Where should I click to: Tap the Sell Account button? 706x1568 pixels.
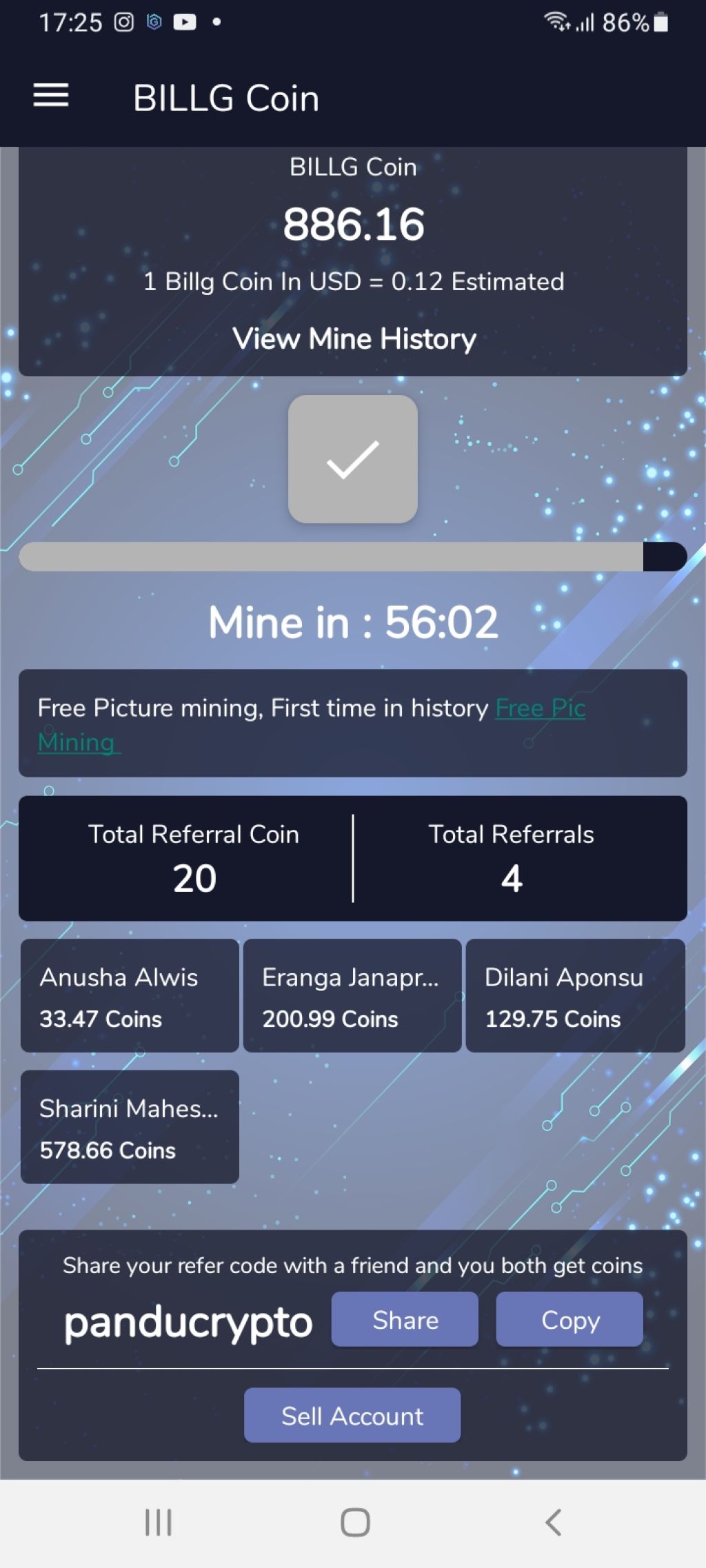click(352, 1415)
